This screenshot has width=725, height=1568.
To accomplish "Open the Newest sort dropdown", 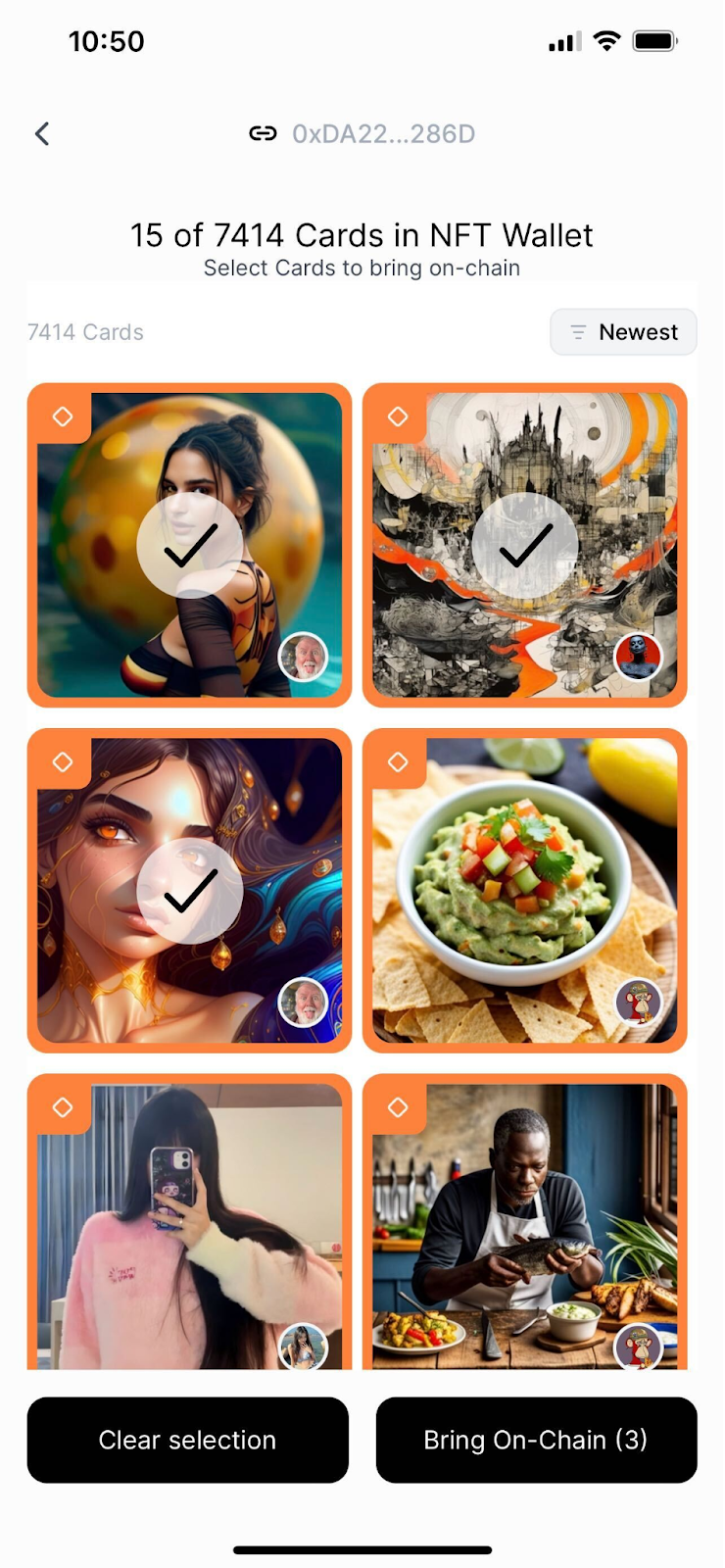I will point(623,332).
